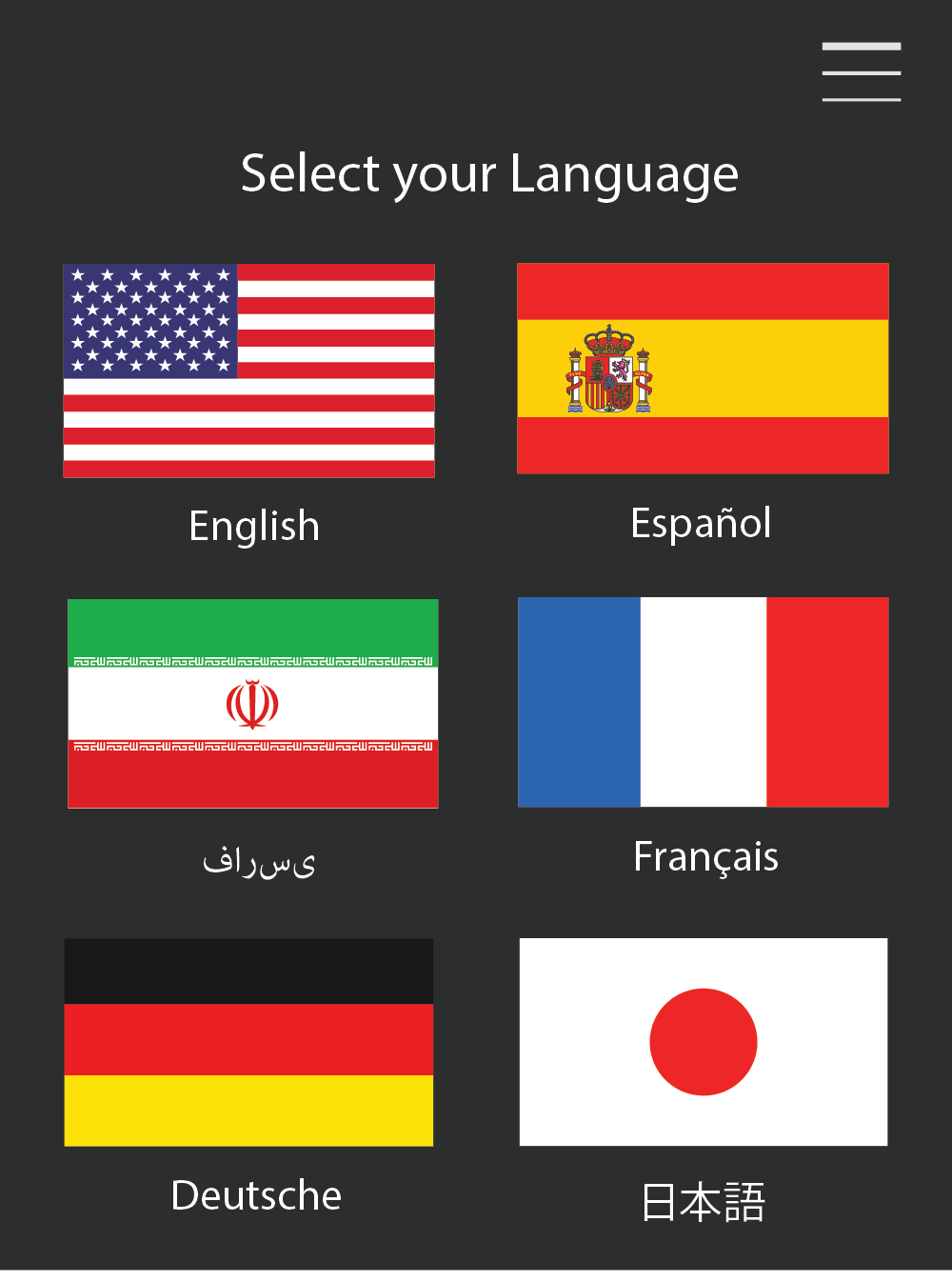Pick the Farsi language with Iran flag
This screenshot has height=1282, width=952.
point(253,704)
